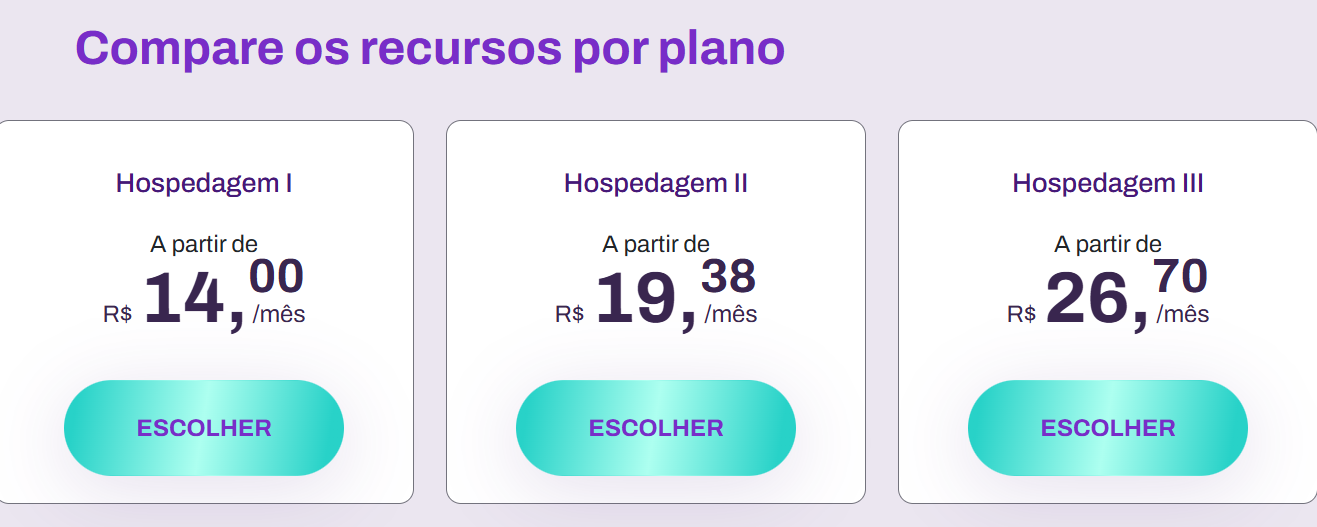Pick the Hospedagem III plan button
Image resolution: width=1317 pixels, height=527 pixels.
[x=1108, y=428]
